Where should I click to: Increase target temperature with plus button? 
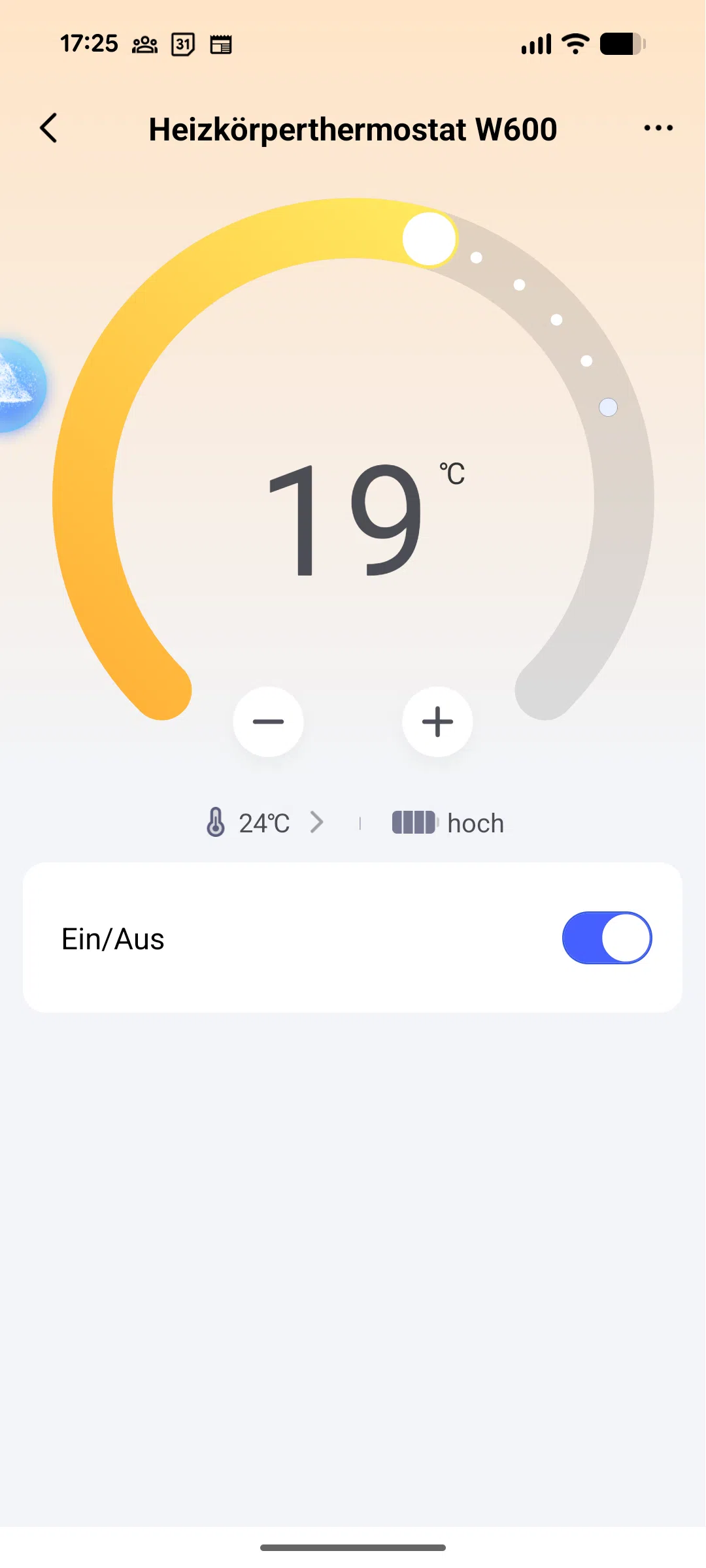point(437,722)
